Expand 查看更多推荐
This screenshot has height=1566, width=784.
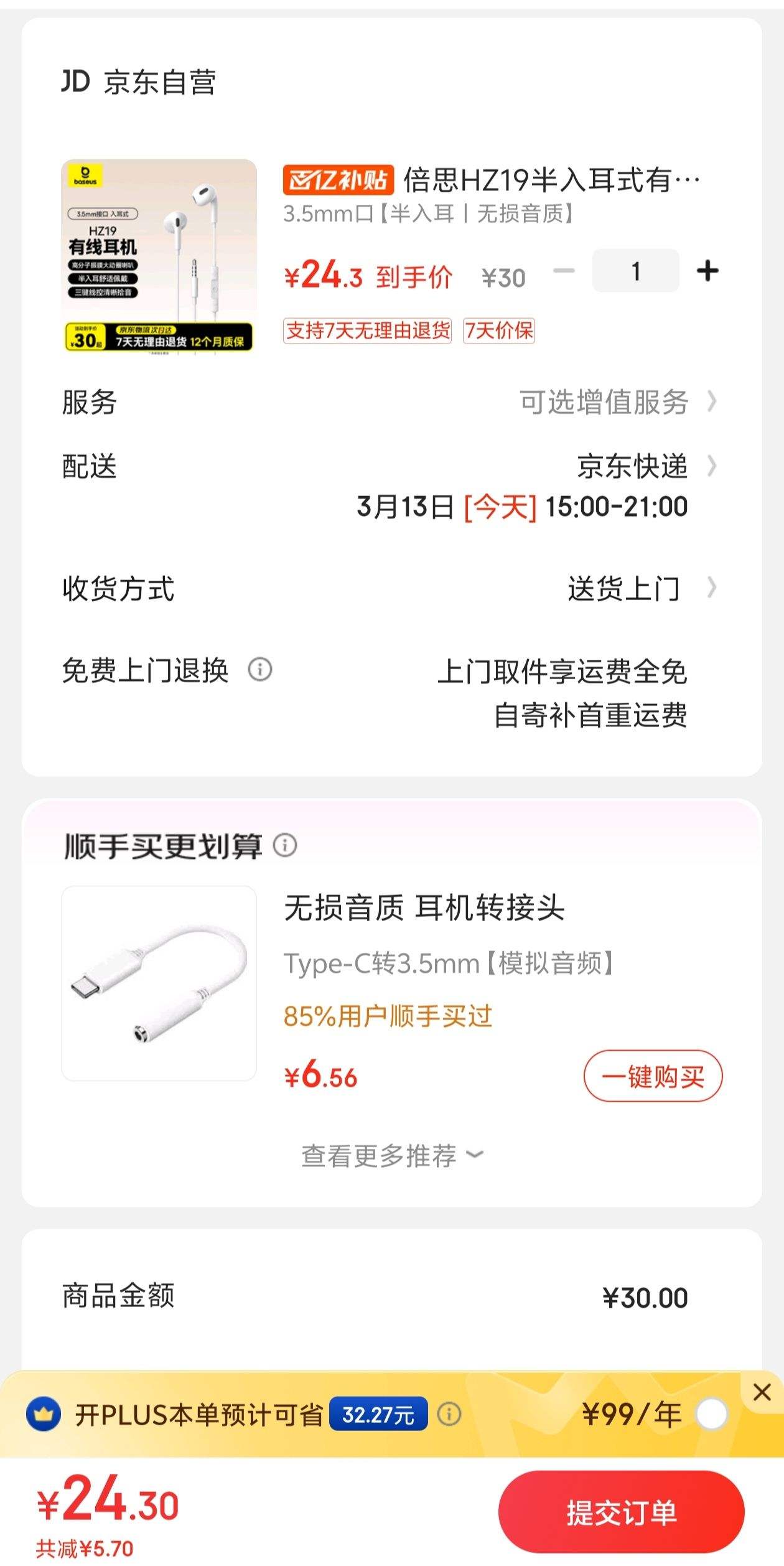click(x=392, y=1156)
